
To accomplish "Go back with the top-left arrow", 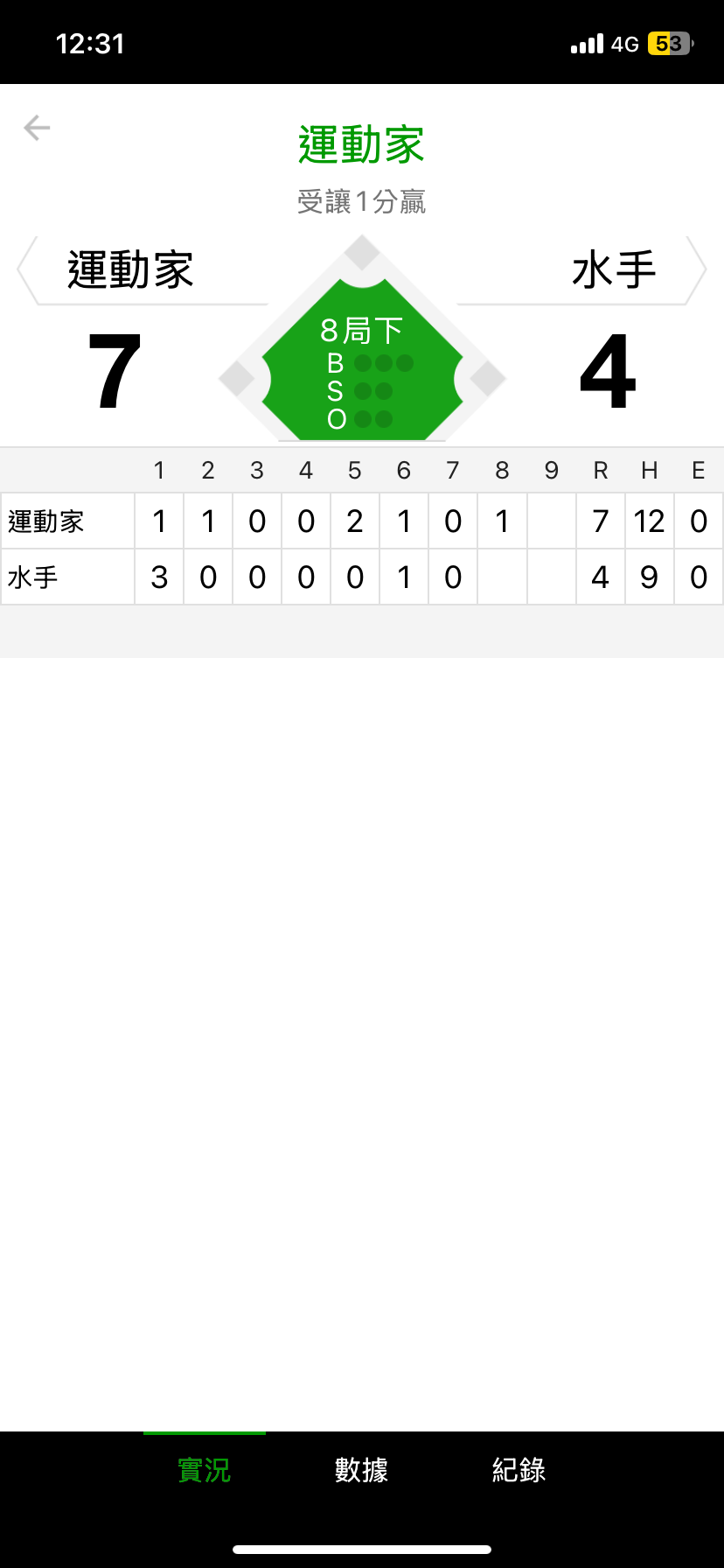I will (37, 128).
